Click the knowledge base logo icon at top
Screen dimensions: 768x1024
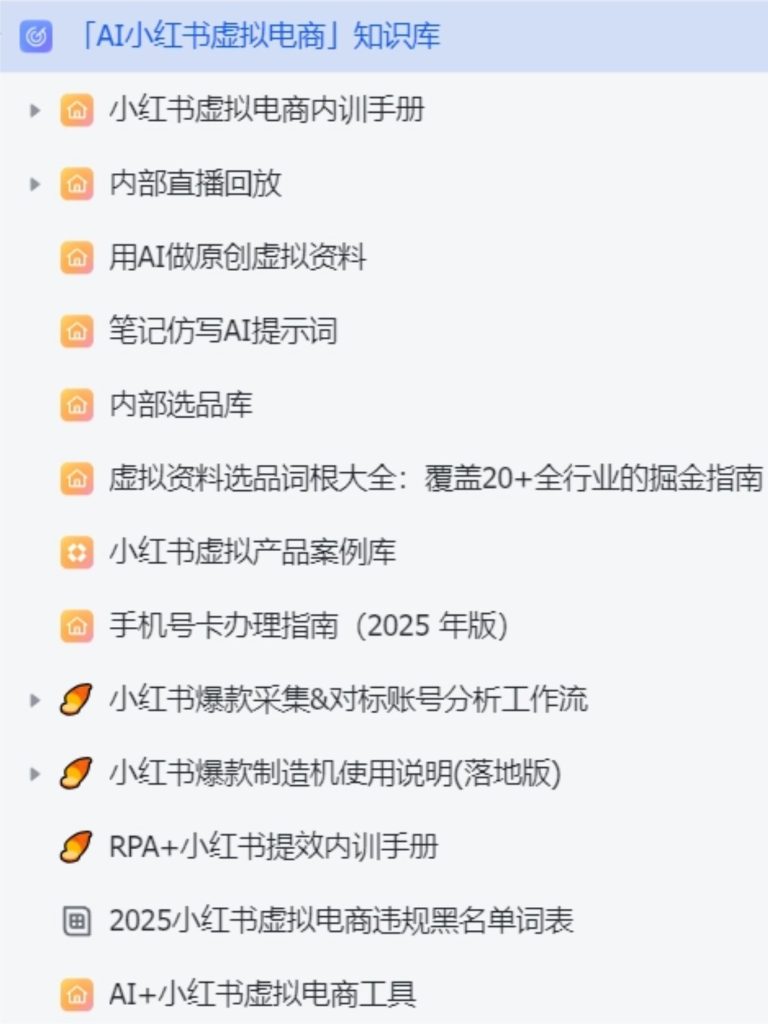click(37, 36)
